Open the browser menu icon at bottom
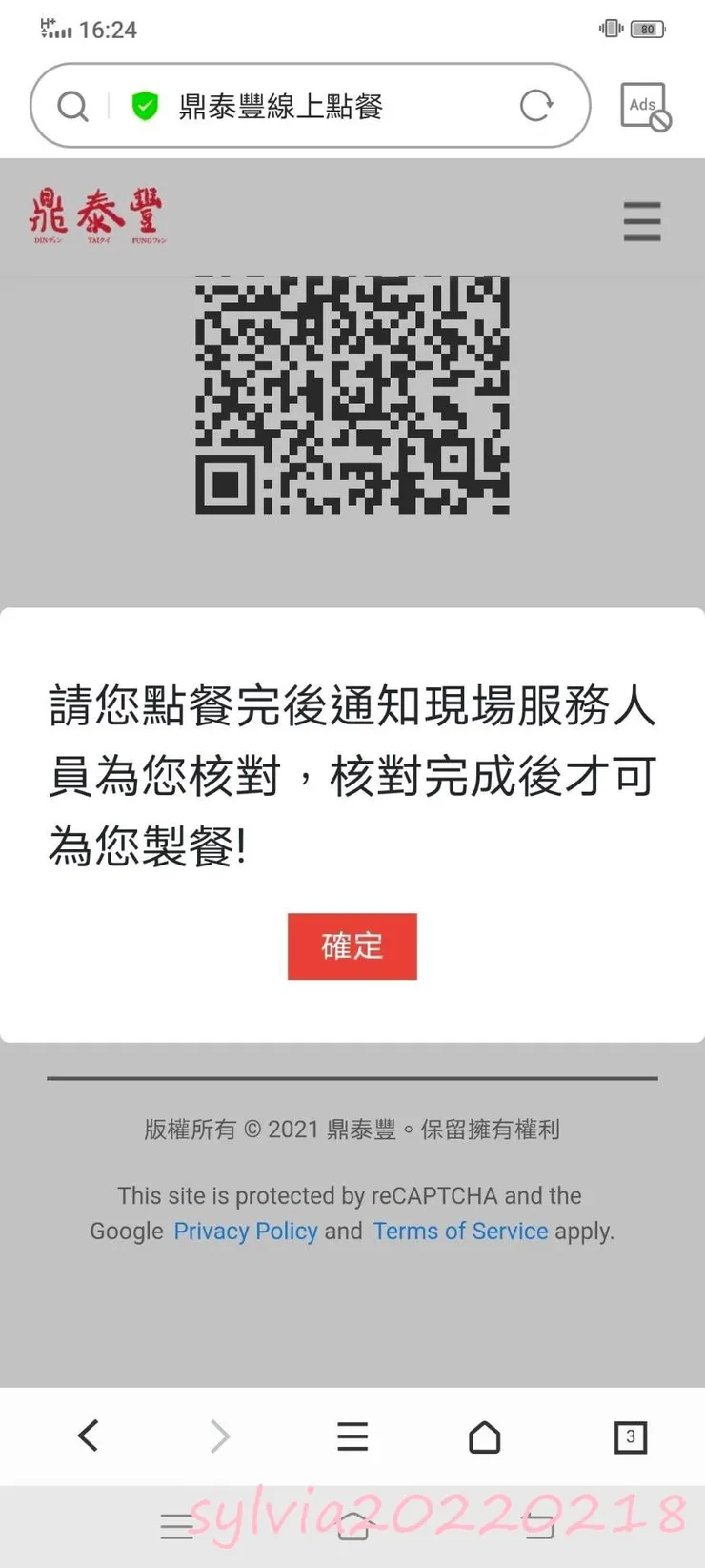The image size is (705, 1568). (x=352, y=1436)
